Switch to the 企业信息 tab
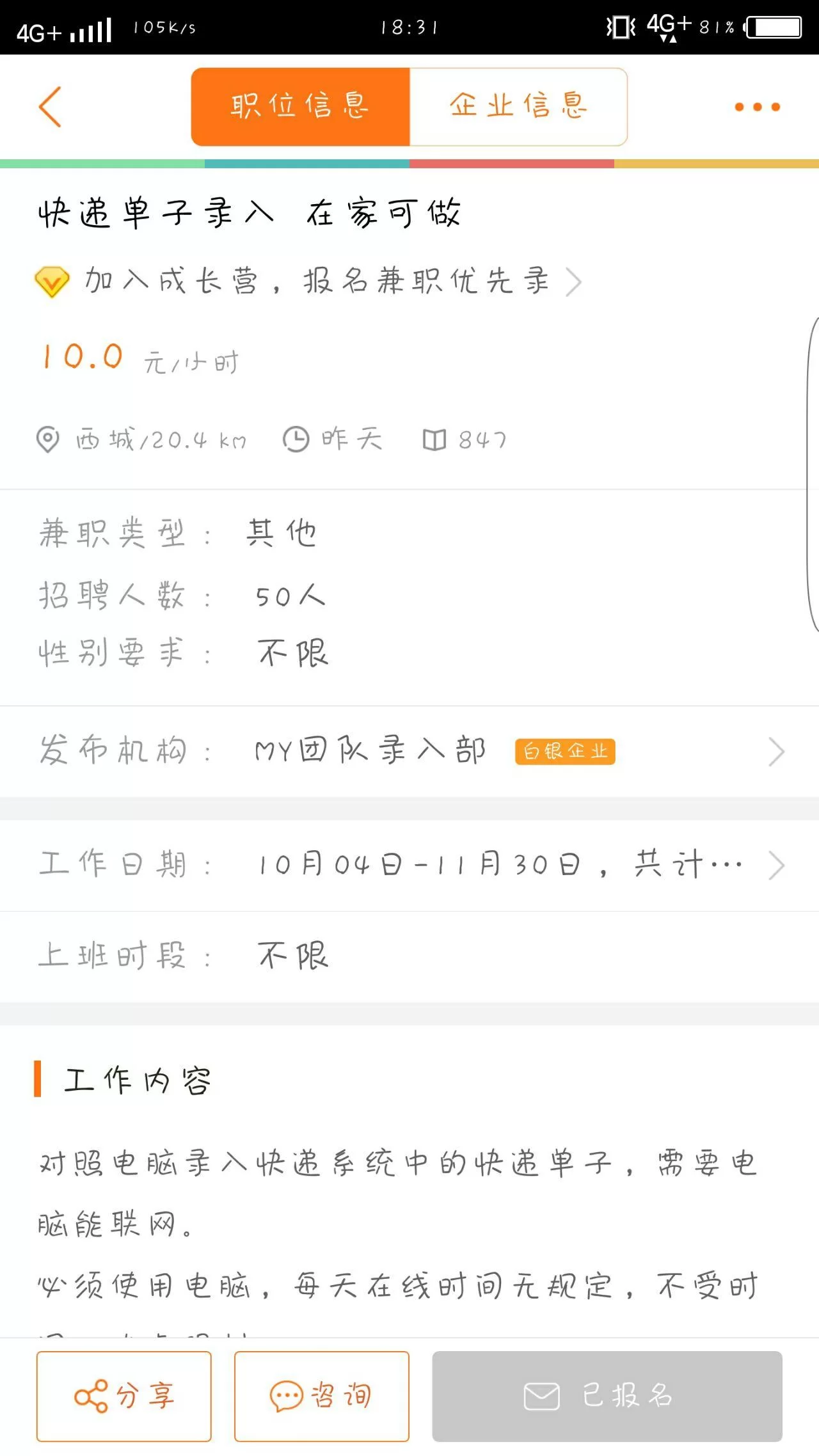Image resolution: width=819 pixels, height=1456 pixels. click(x=518, y=107)
